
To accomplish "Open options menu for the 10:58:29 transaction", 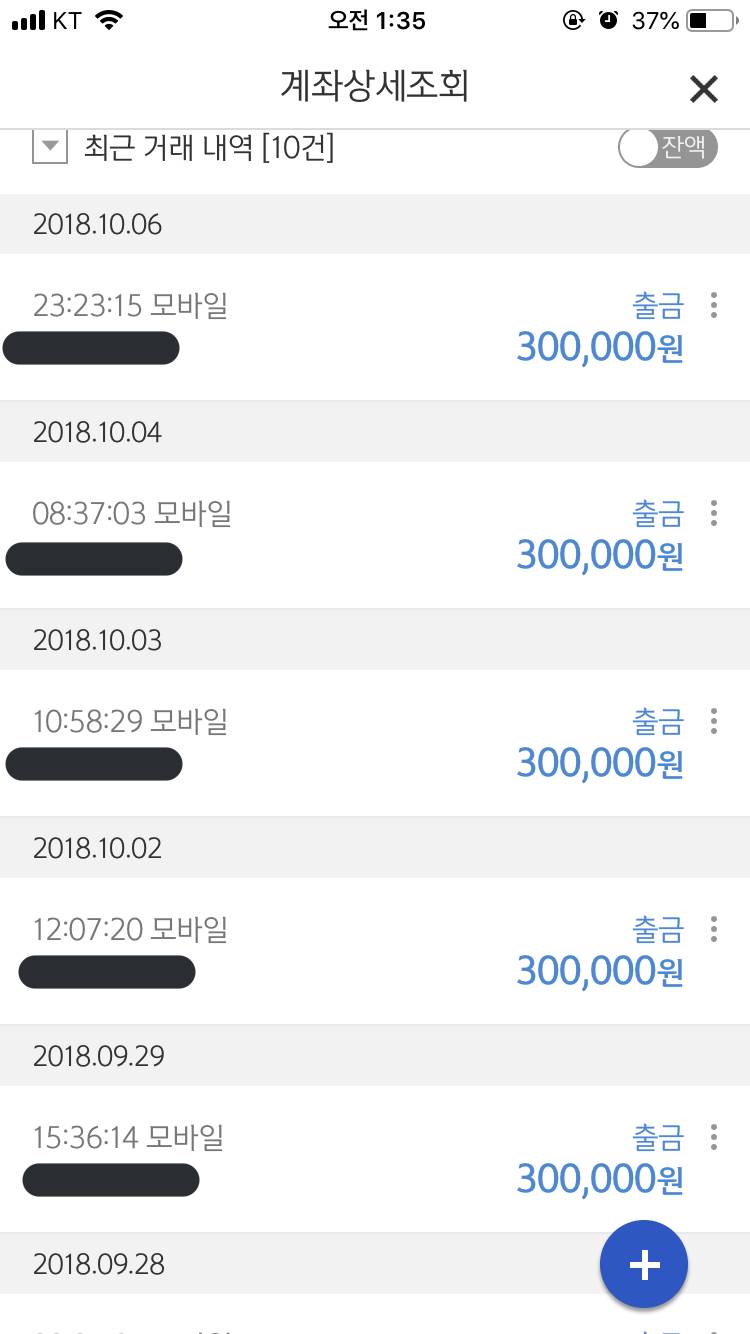I will click(x=713, y=721).
